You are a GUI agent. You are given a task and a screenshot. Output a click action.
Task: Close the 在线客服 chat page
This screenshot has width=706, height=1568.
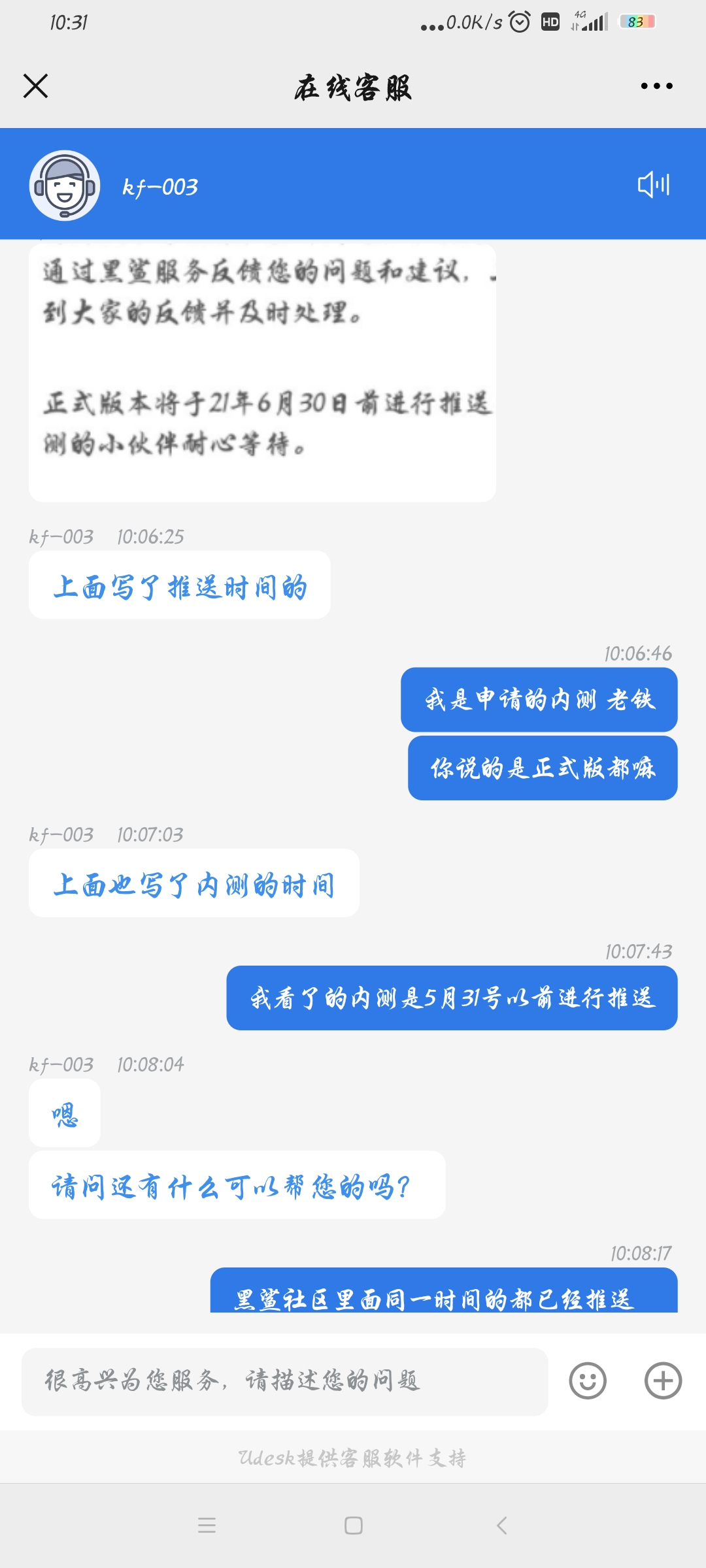36,86
